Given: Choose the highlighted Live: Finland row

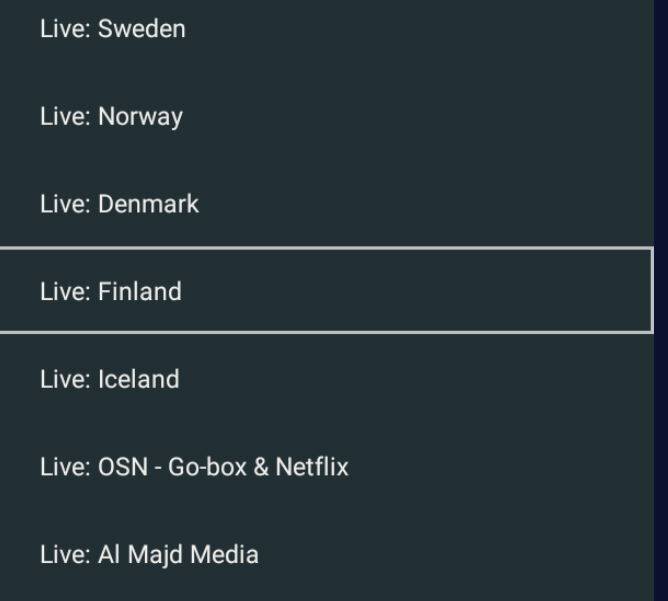Looking at the screenshot, I should (326, 290).
